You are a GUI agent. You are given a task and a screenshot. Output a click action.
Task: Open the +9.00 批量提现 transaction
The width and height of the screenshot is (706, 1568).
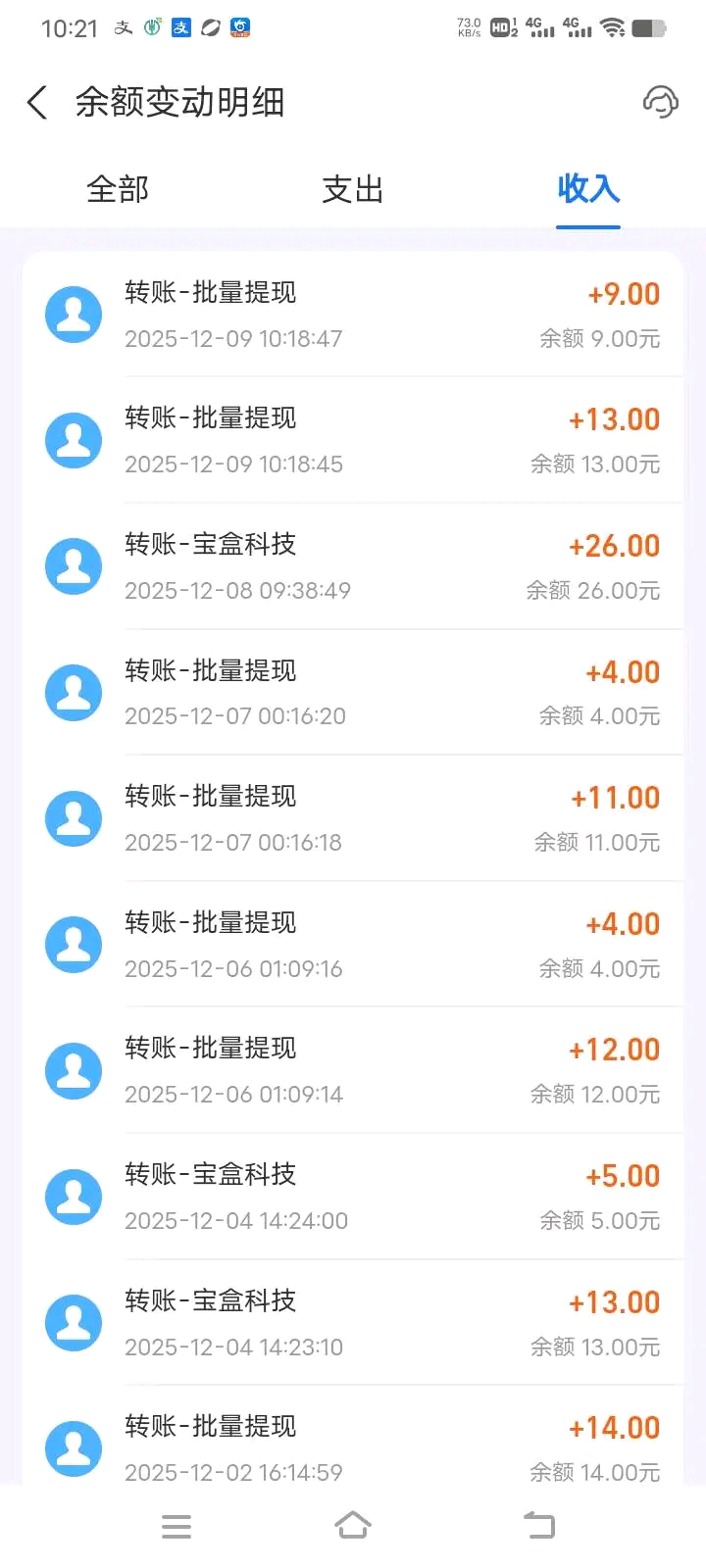(x=353, y=315)
